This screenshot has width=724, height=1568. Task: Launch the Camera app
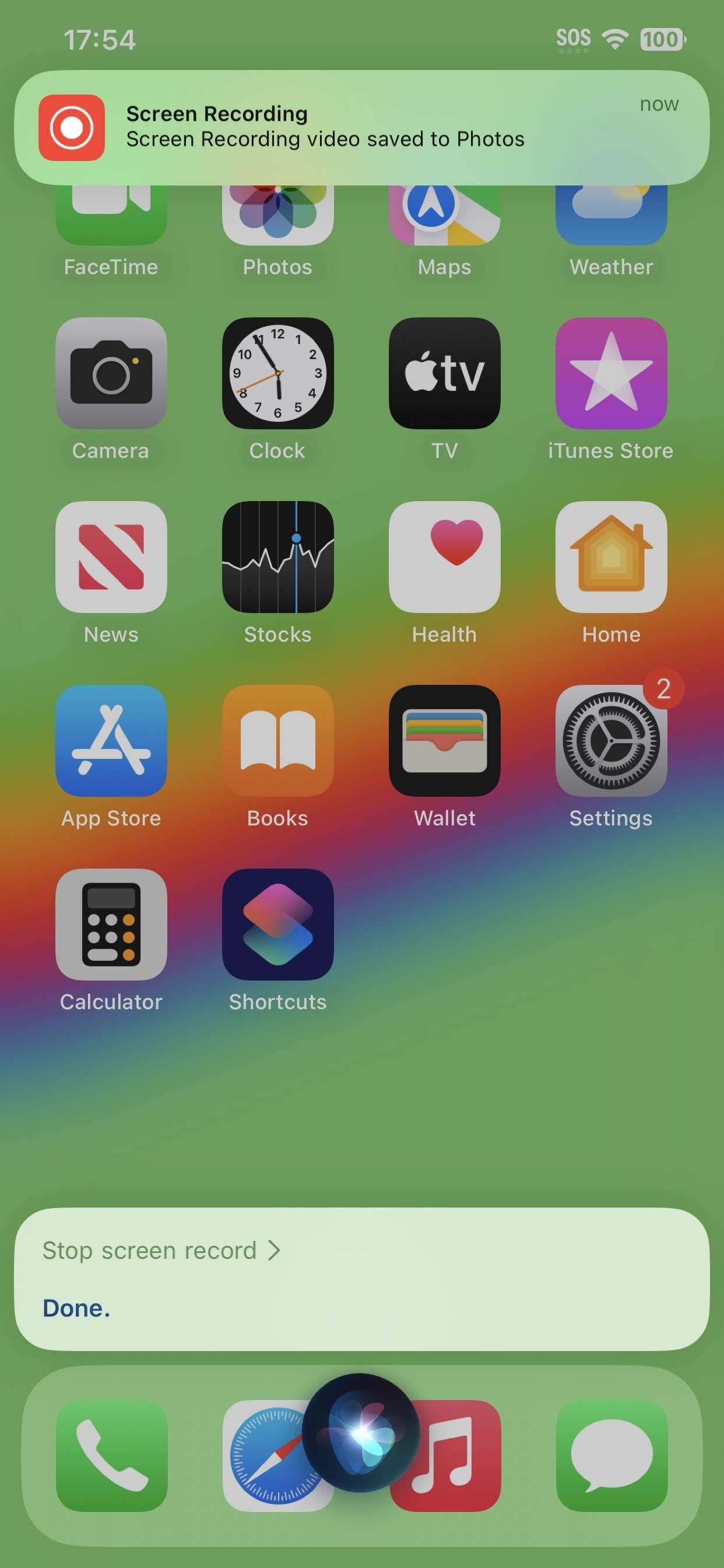pos(111,373)
